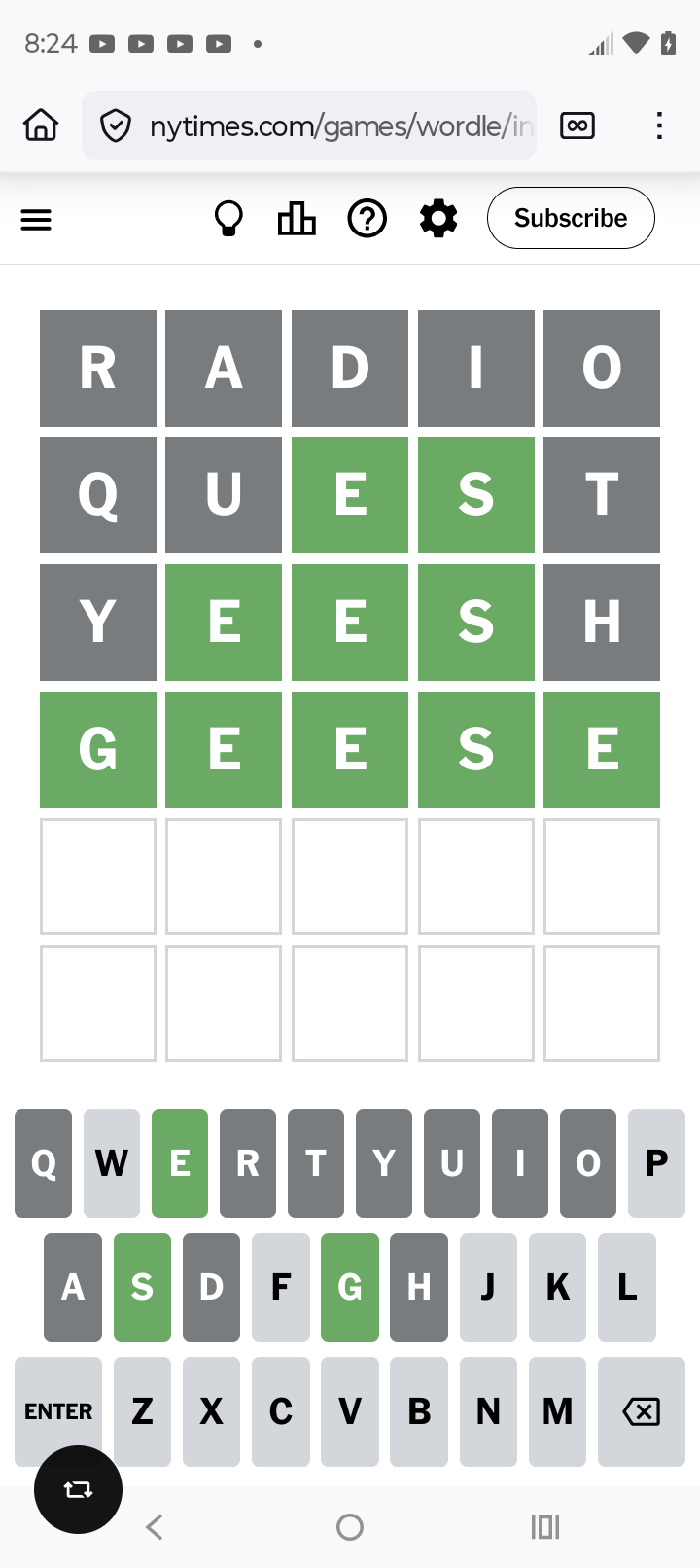The width and height of the screenshot is (700, 1568).
Task: Open browser overflow menu
Action: tap(659, 125)
